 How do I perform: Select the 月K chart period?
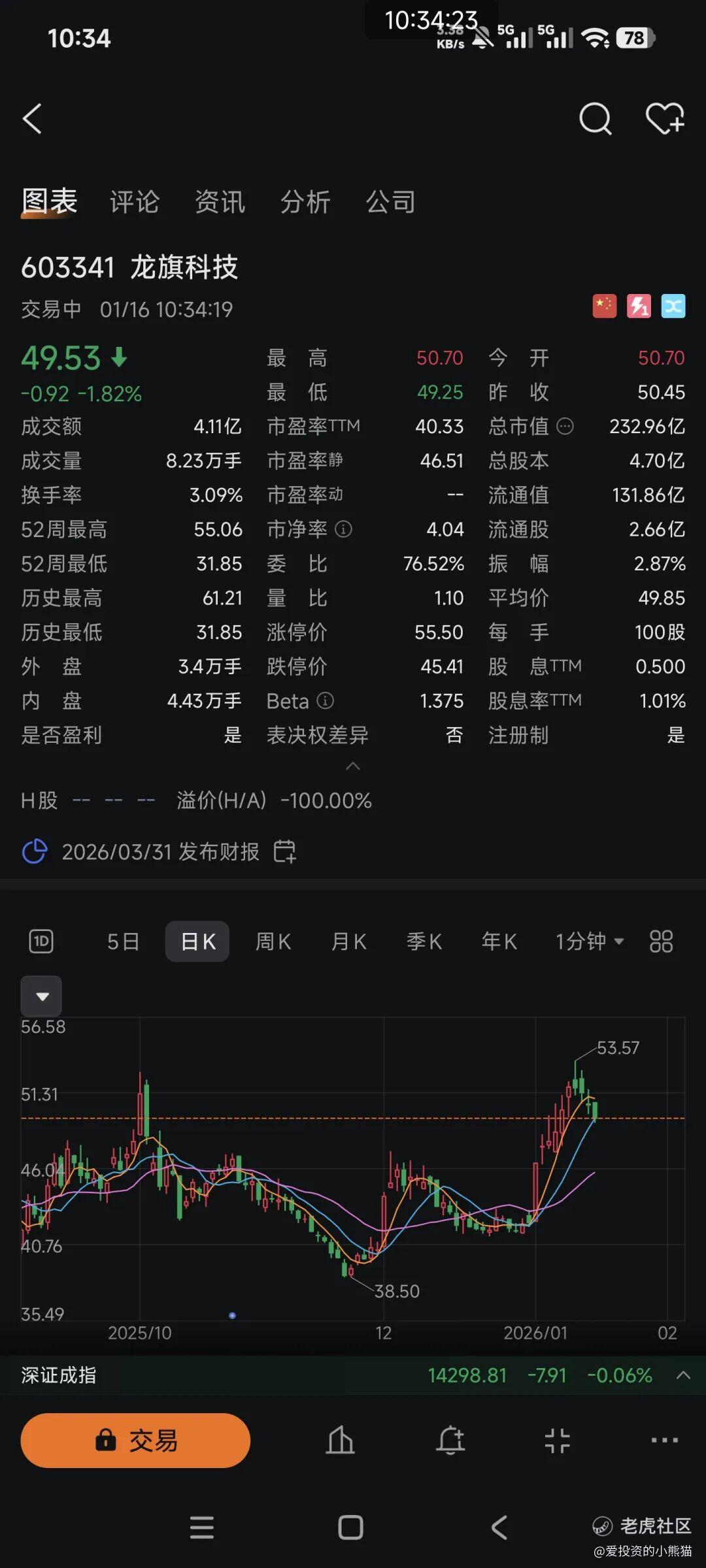pyautogui.click(x=348, y=941)
